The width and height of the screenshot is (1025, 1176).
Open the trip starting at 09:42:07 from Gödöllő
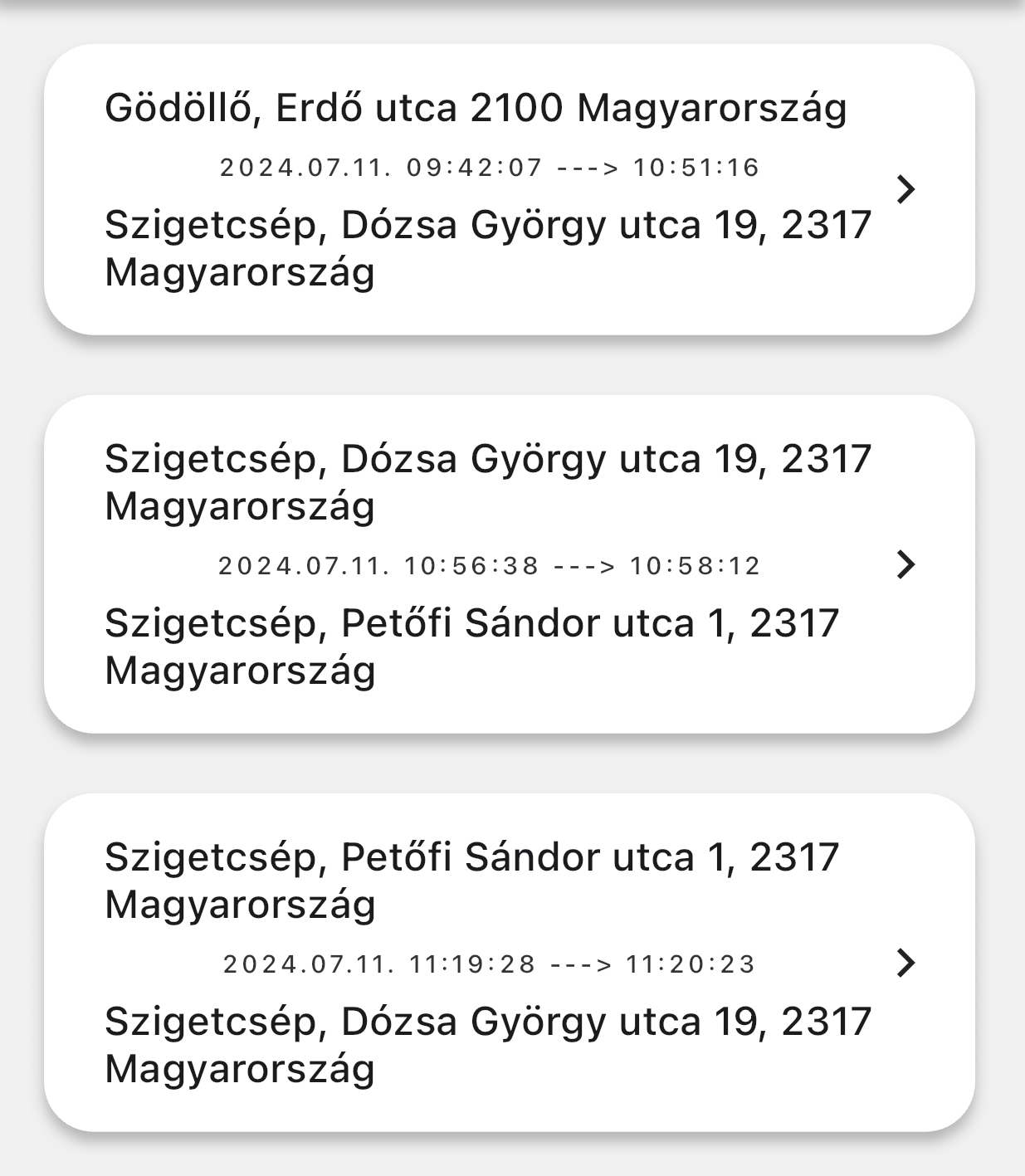905,189
